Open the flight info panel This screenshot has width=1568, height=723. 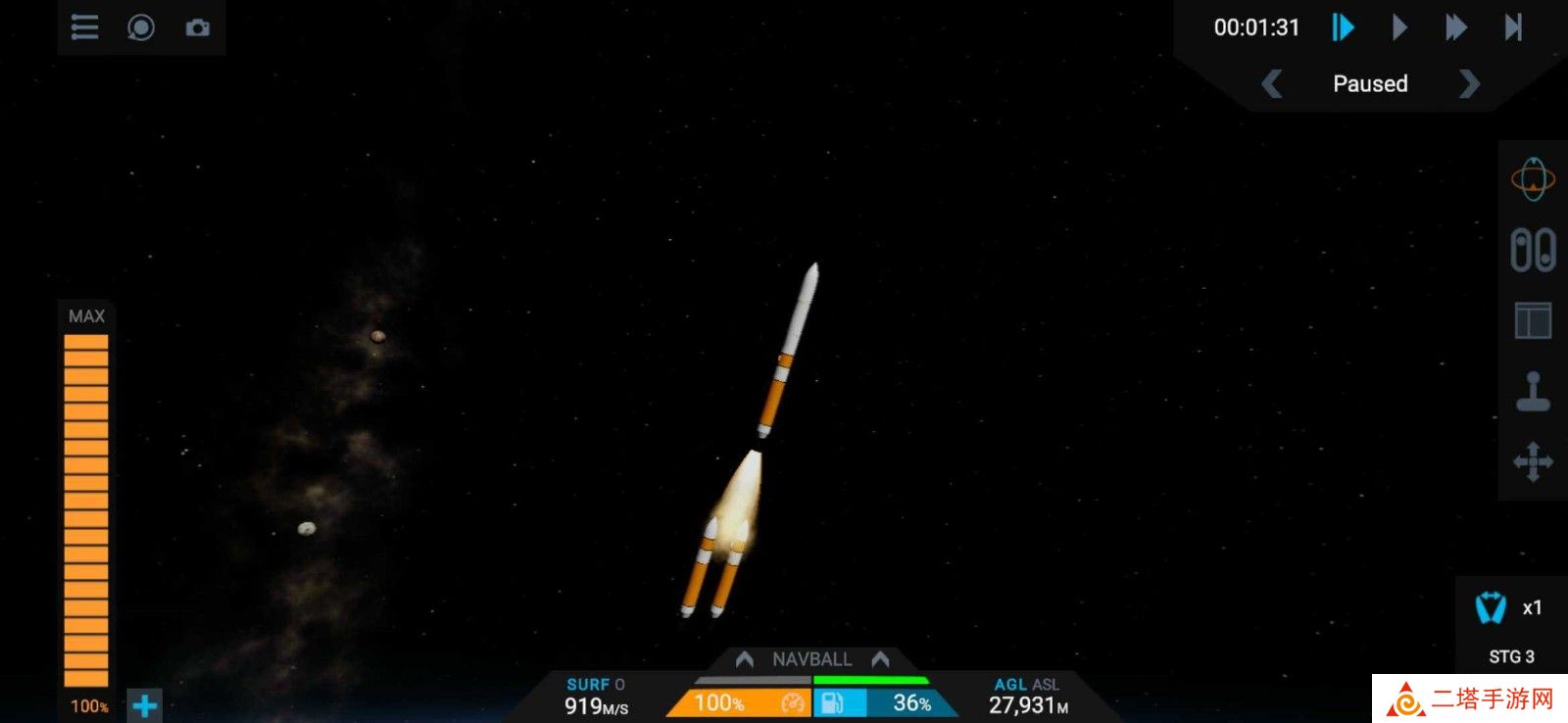tap(1532, 320)
